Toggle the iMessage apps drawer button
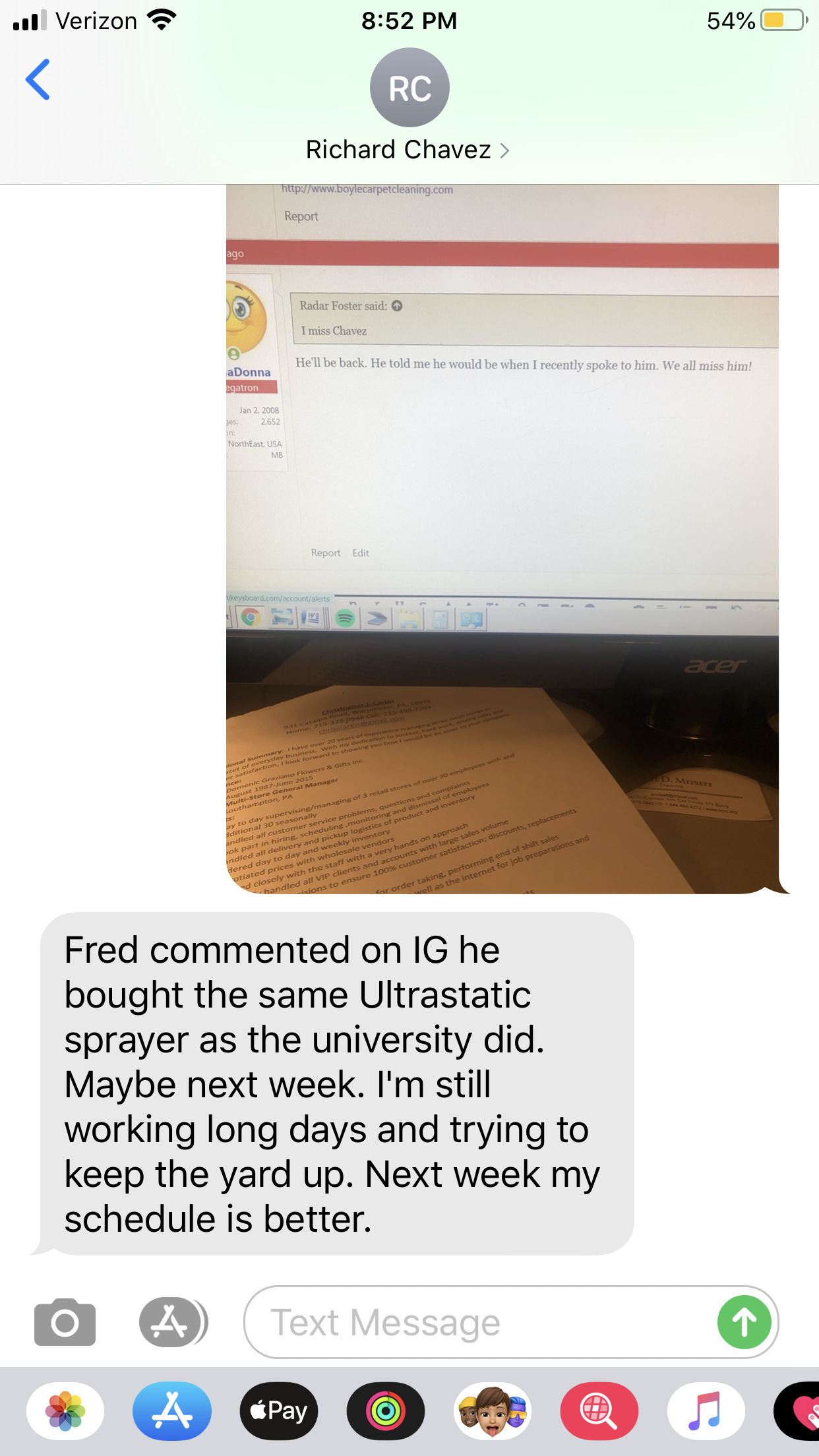Screen dimensions: 819x1456 tap(173, 1322)
